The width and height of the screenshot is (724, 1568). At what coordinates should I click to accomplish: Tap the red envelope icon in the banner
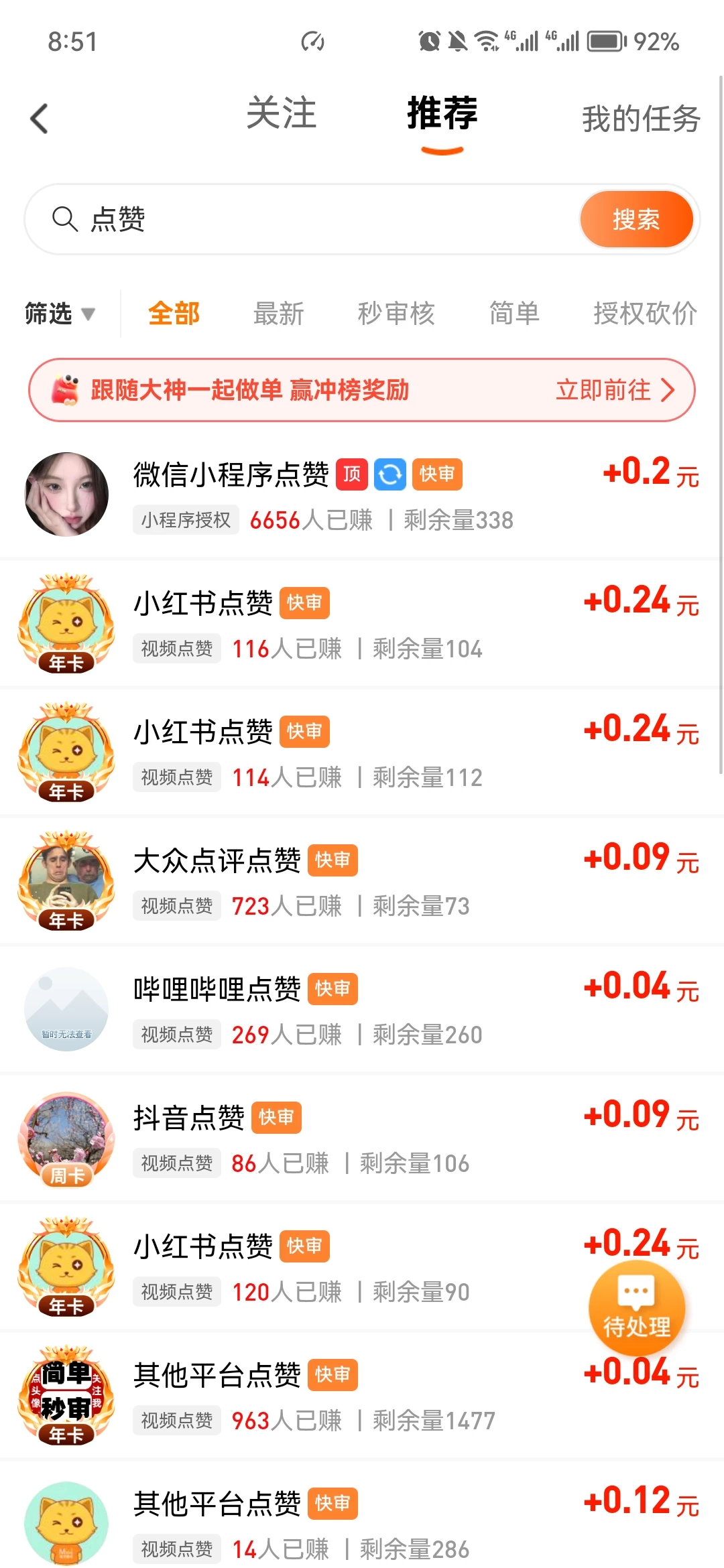(x=64, y=389)
